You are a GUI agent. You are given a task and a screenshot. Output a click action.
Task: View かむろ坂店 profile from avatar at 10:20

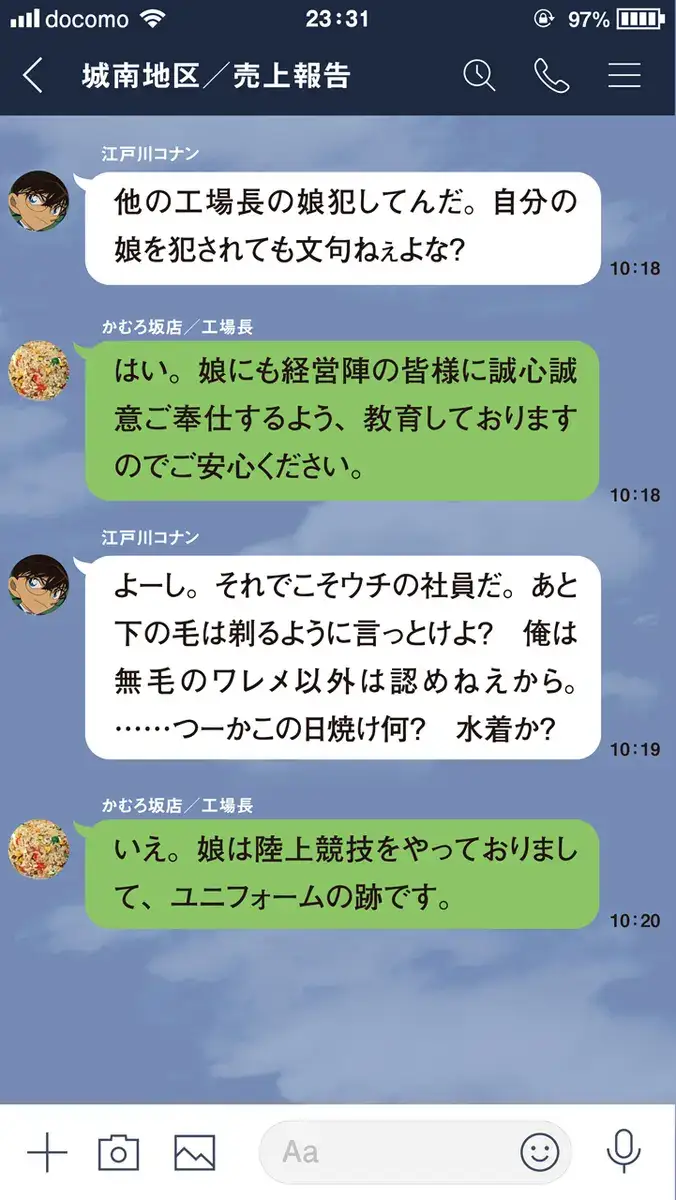coord(38,850)
